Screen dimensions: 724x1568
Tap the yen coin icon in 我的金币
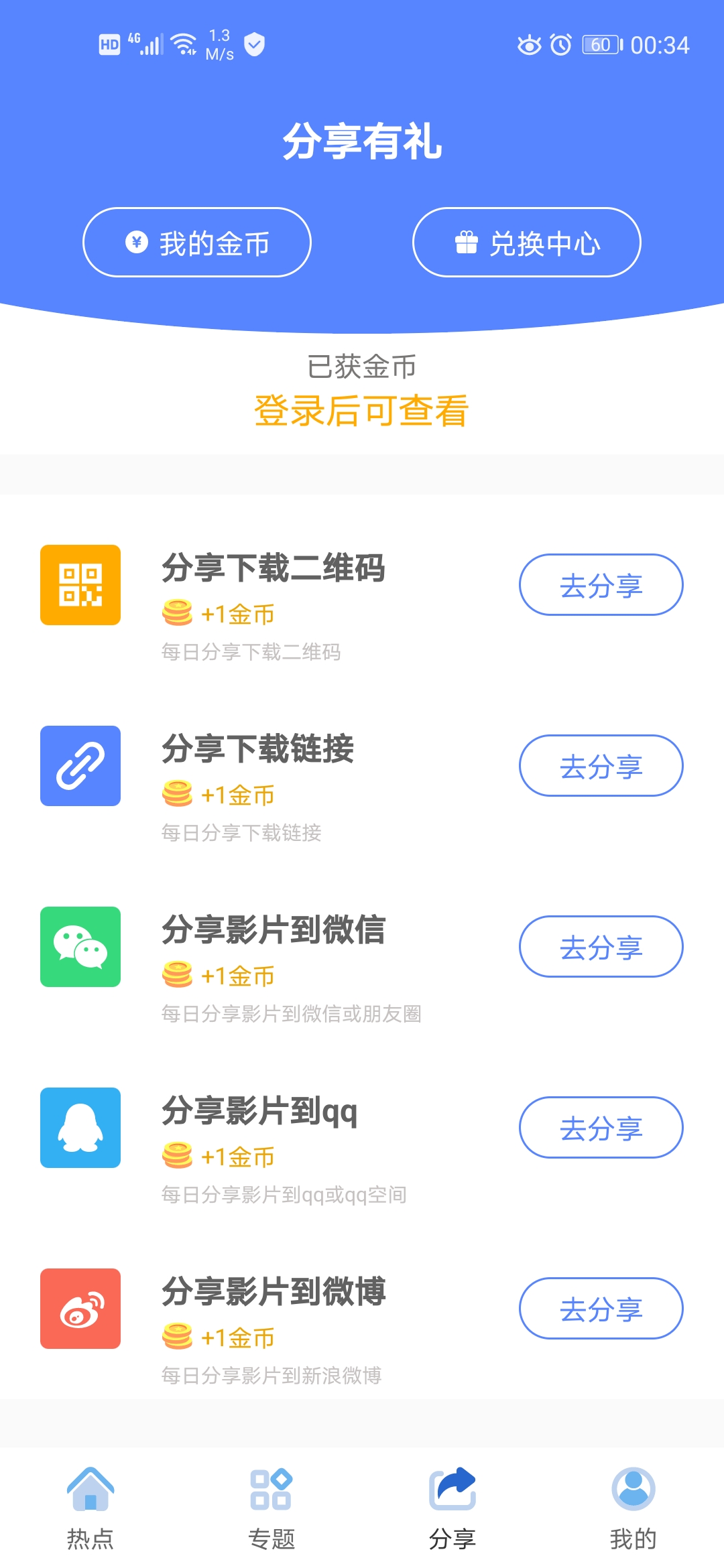click(136, 243)
